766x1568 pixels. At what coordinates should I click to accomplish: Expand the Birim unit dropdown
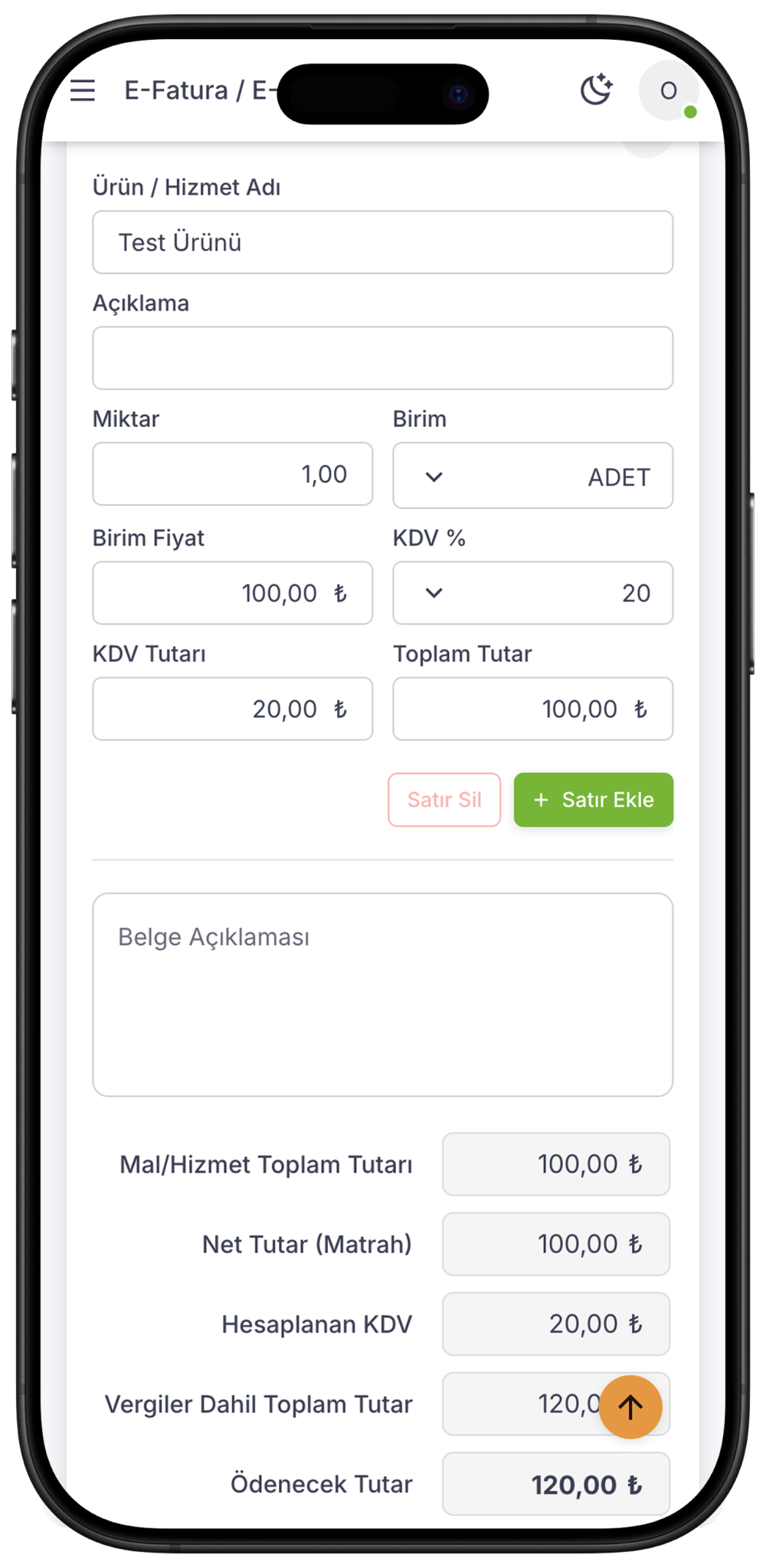pos(532,476)
